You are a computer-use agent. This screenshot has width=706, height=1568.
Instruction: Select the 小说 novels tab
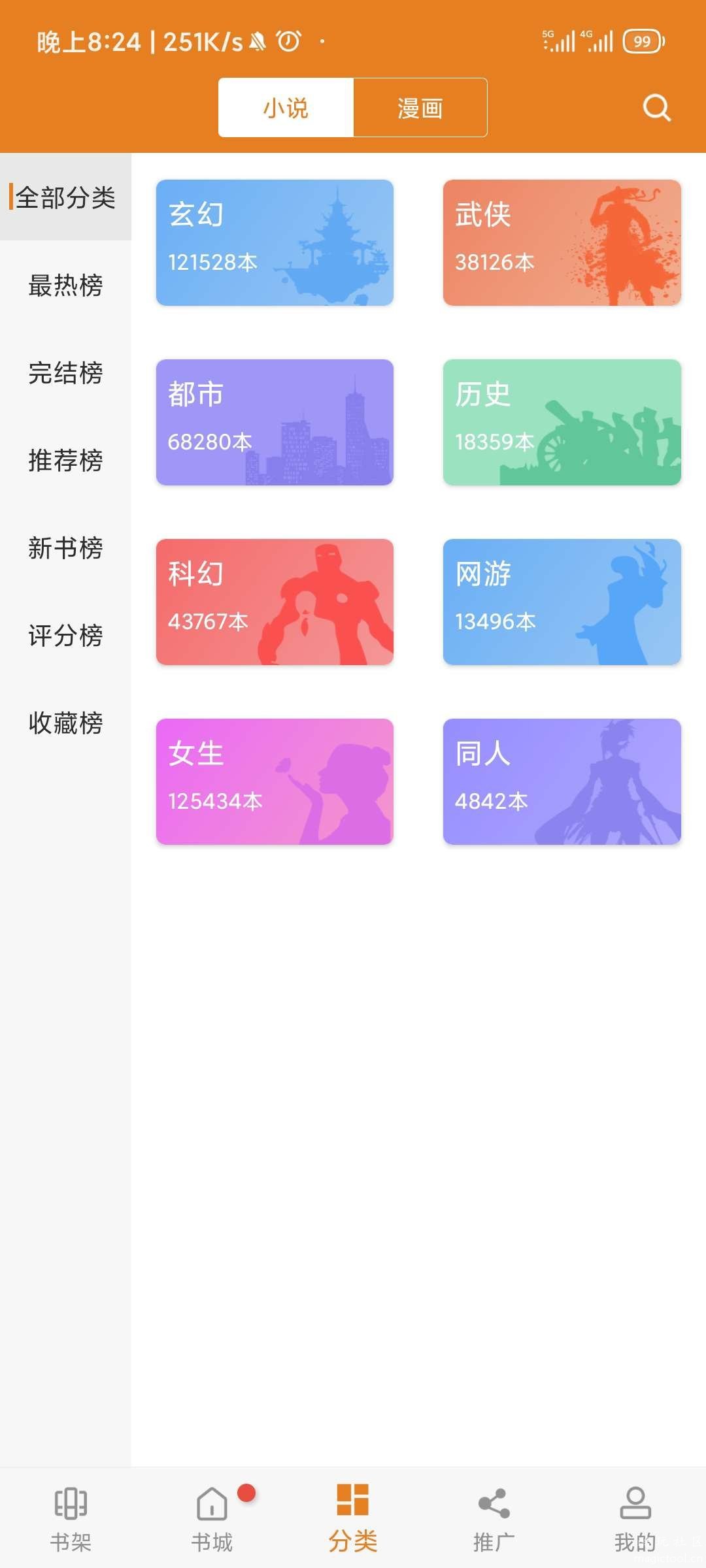(286, 108)
